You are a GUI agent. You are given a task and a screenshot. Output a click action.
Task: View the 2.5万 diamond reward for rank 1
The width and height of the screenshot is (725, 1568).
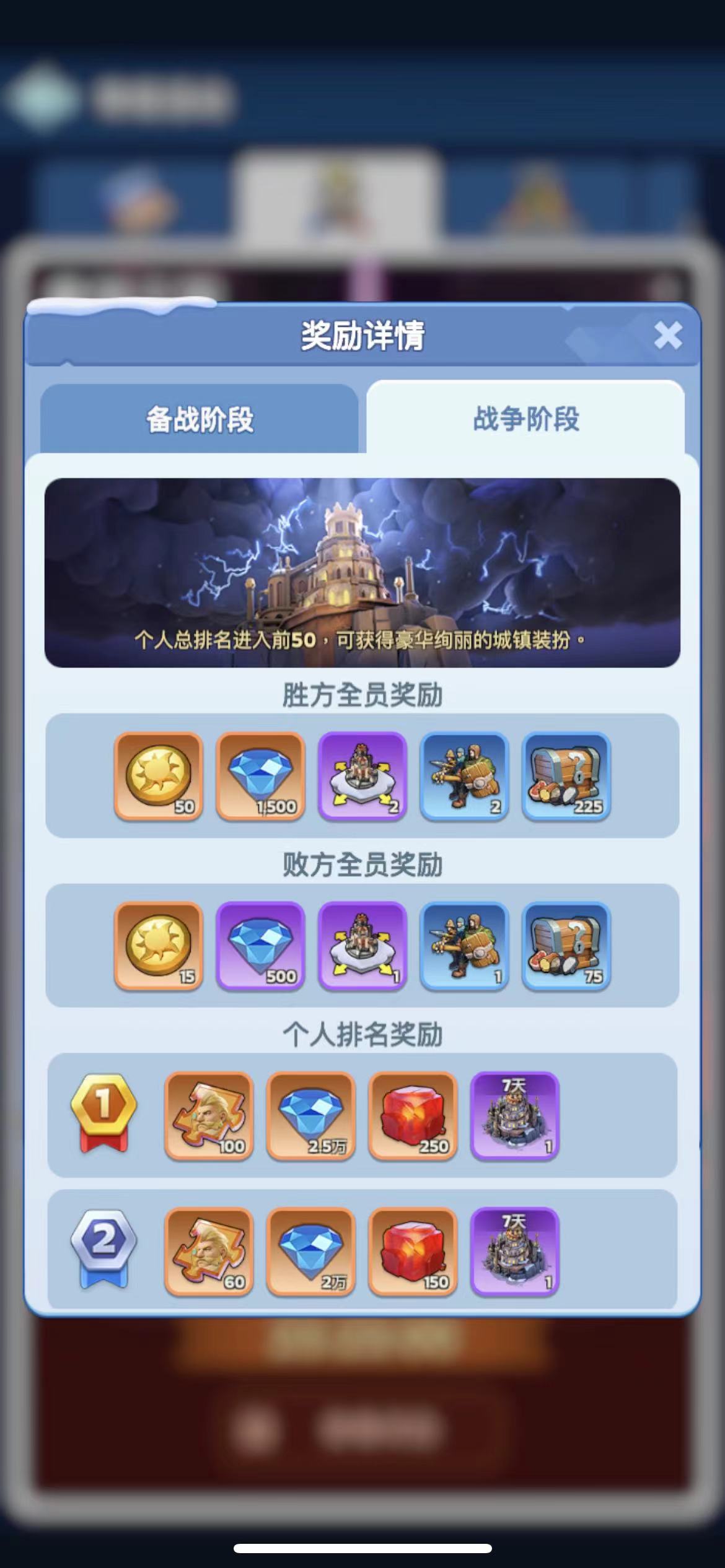311,1116
